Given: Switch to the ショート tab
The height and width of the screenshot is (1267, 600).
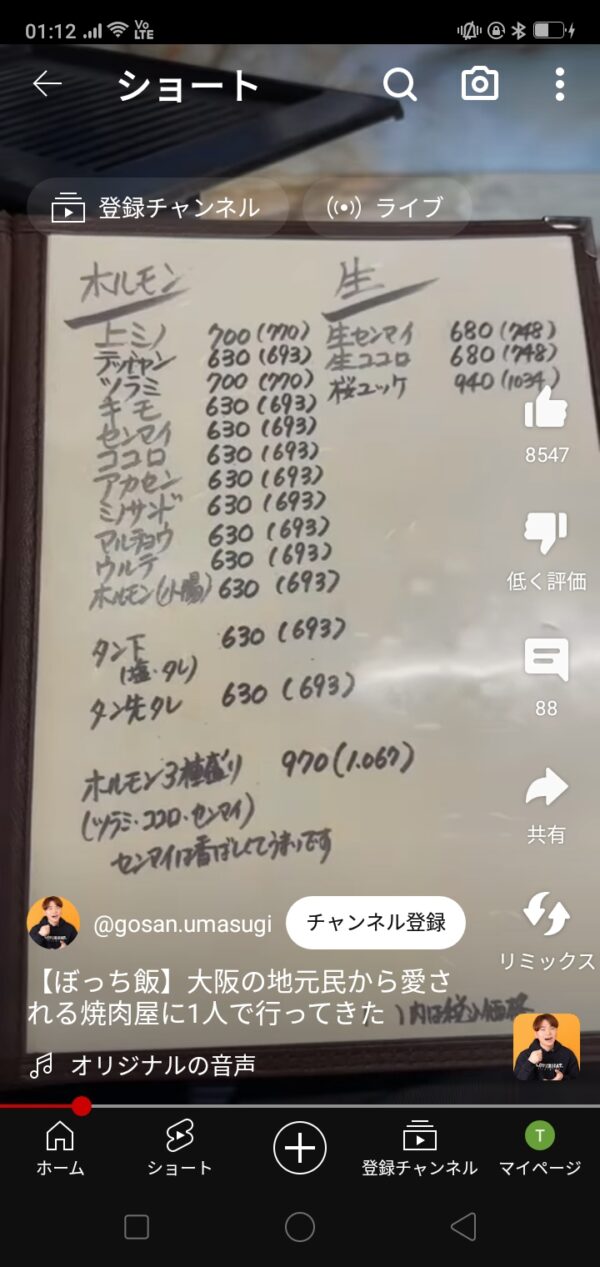Looking at the screenshot, I should 180,1148.
